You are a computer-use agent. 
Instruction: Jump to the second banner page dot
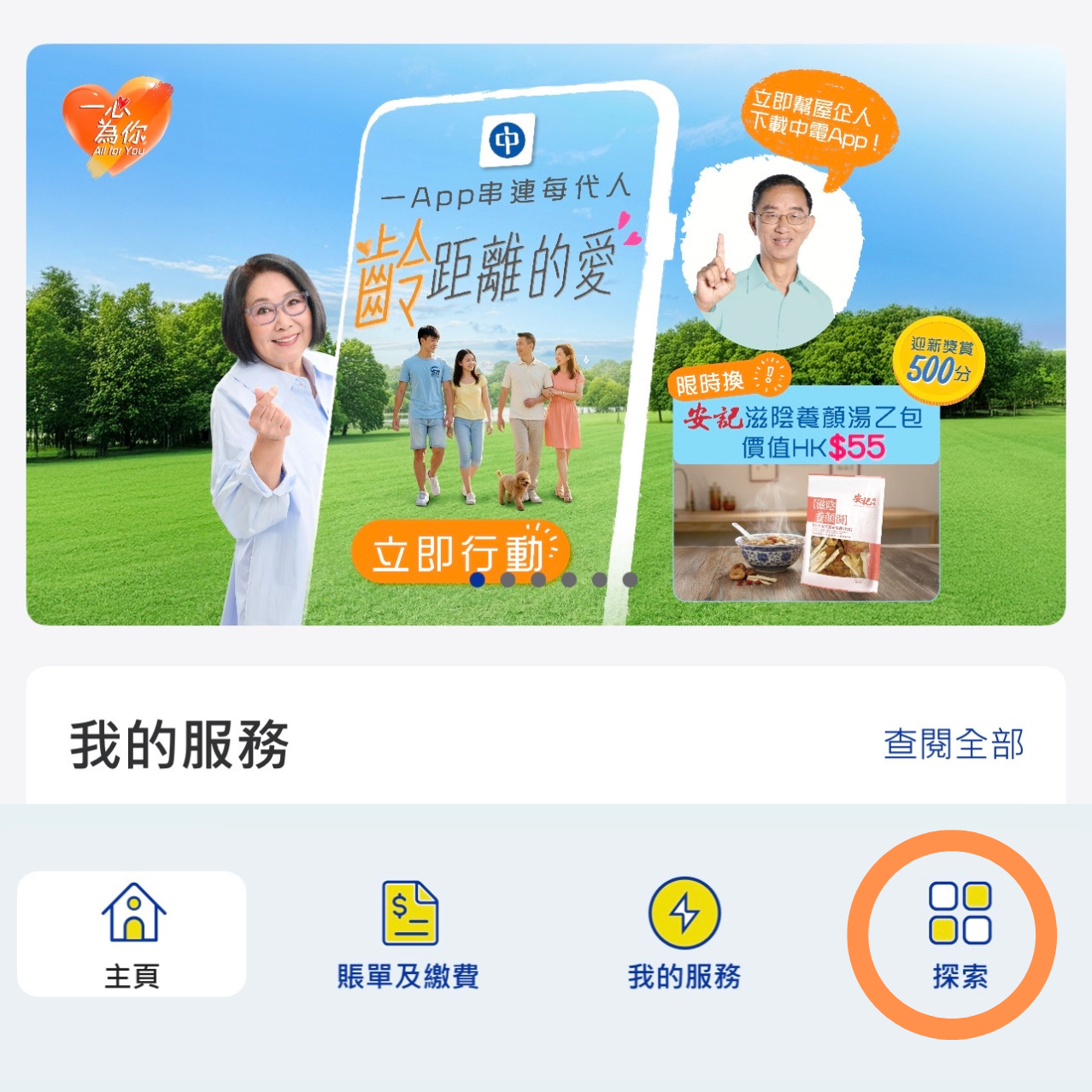click(508, 579)
